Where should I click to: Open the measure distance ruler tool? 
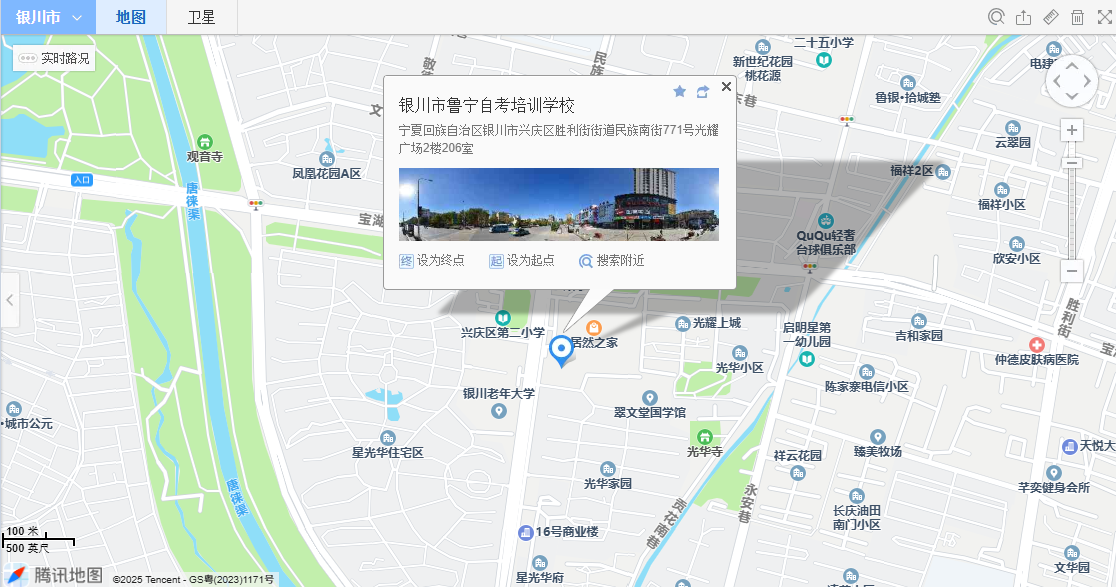click(1050, 17)
